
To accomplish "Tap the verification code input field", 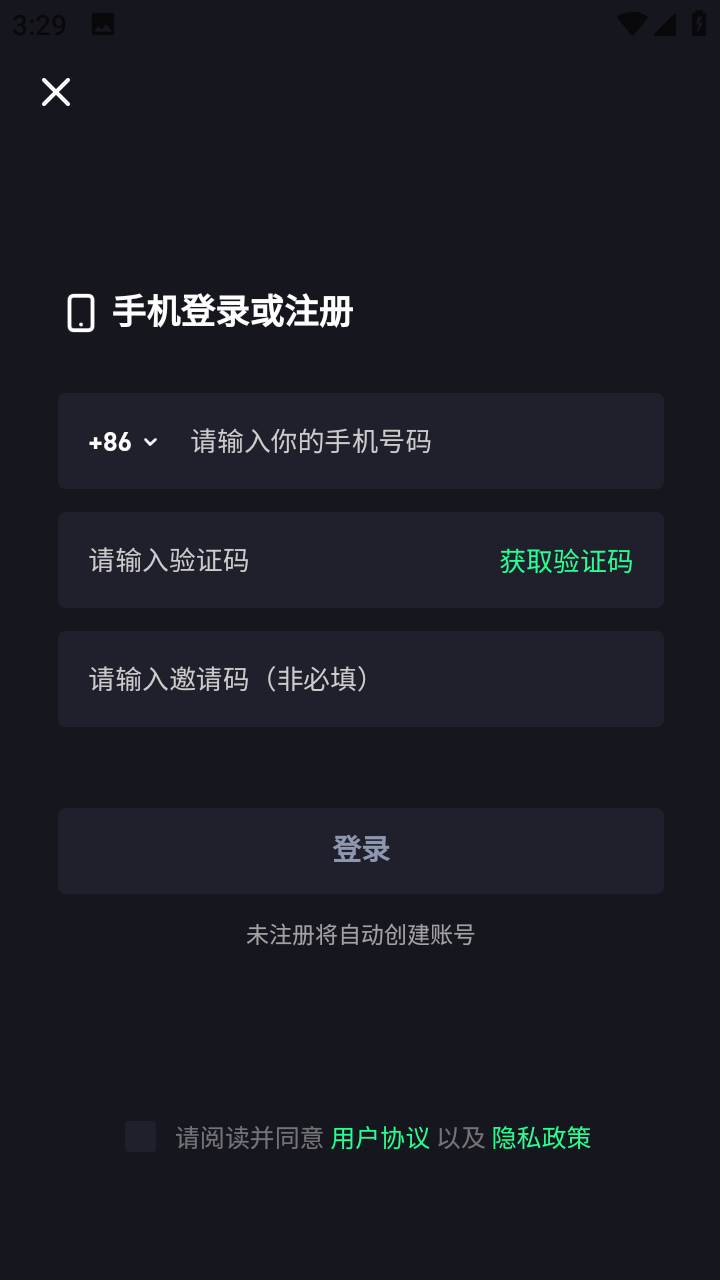I will 270,560.
